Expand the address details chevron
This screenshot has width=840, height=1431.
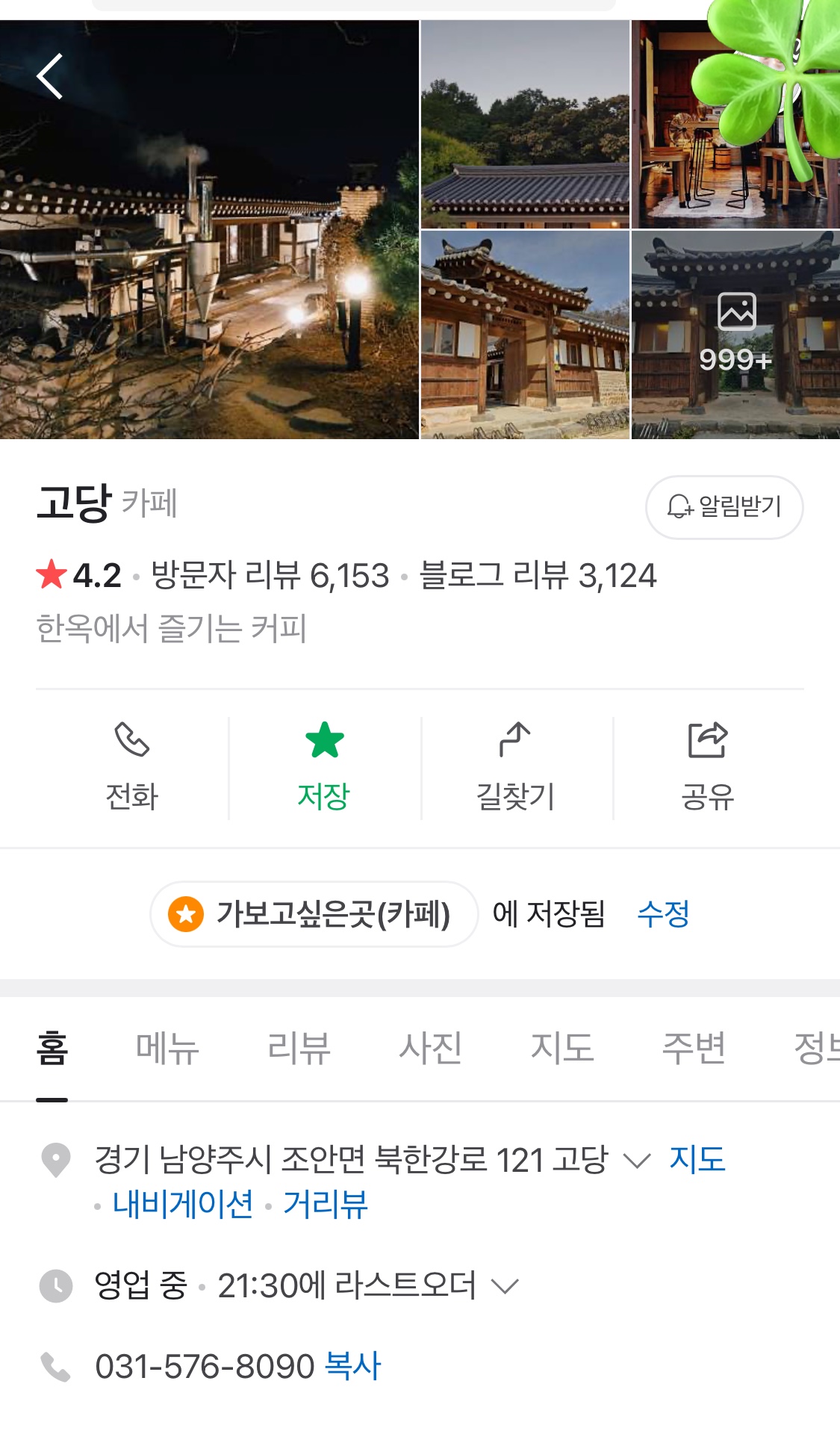pos(637,1161)
